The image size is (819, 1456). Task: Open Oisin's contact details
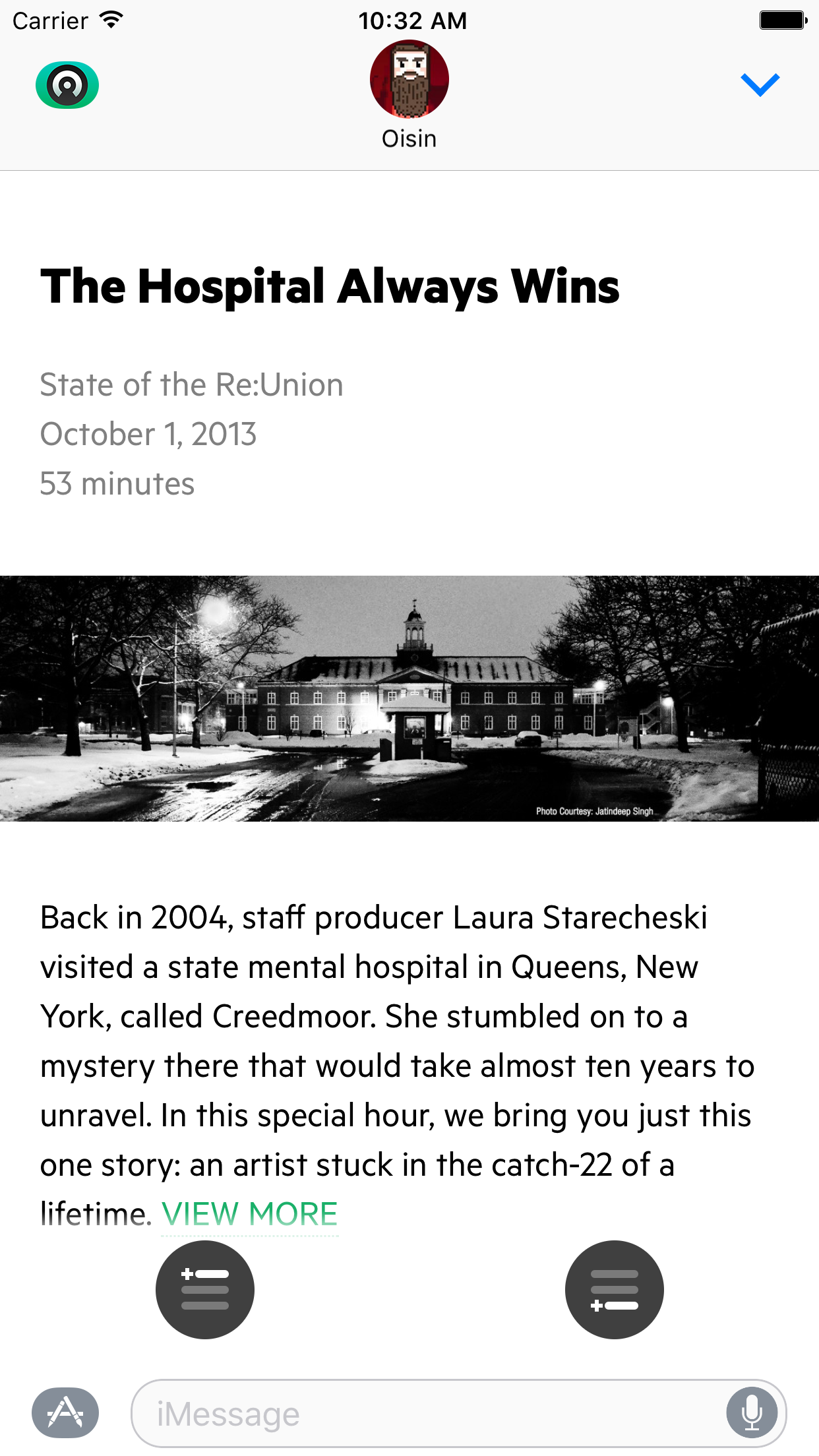(x=409, y=94)
